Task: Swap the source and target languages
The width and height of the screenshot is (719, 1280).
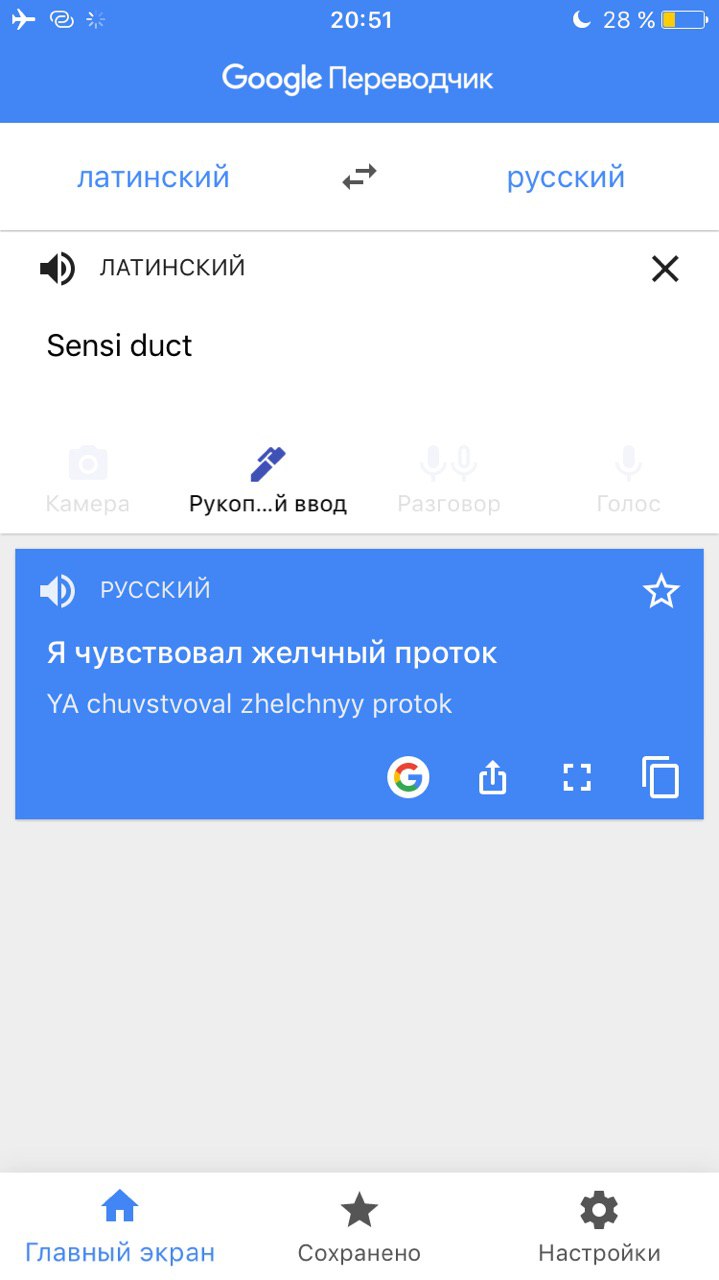Action: pyautogui.click(x=359, y=178)
